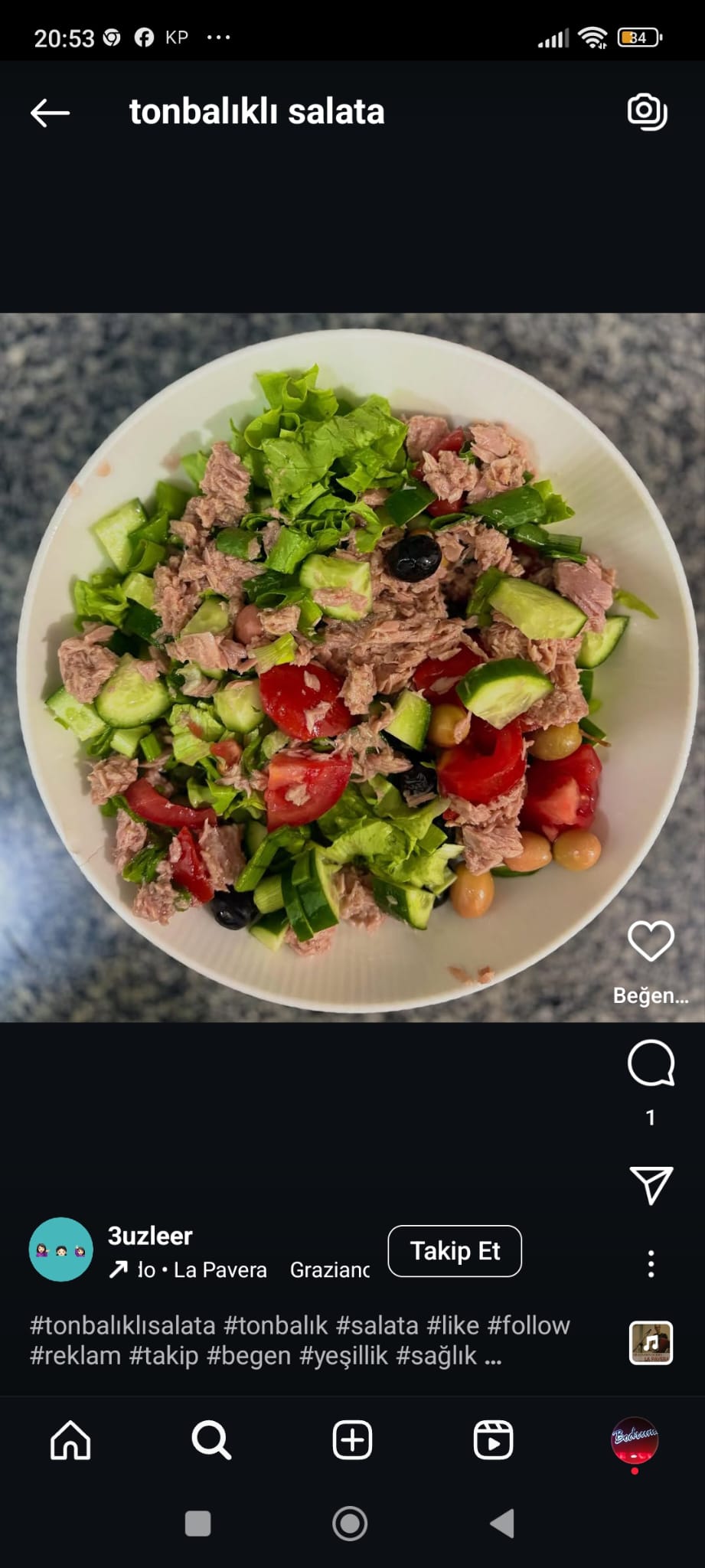The width and height of the screenshot is (705, 1568).
Task: Open the home feed icon
Action: [69, 1440]
